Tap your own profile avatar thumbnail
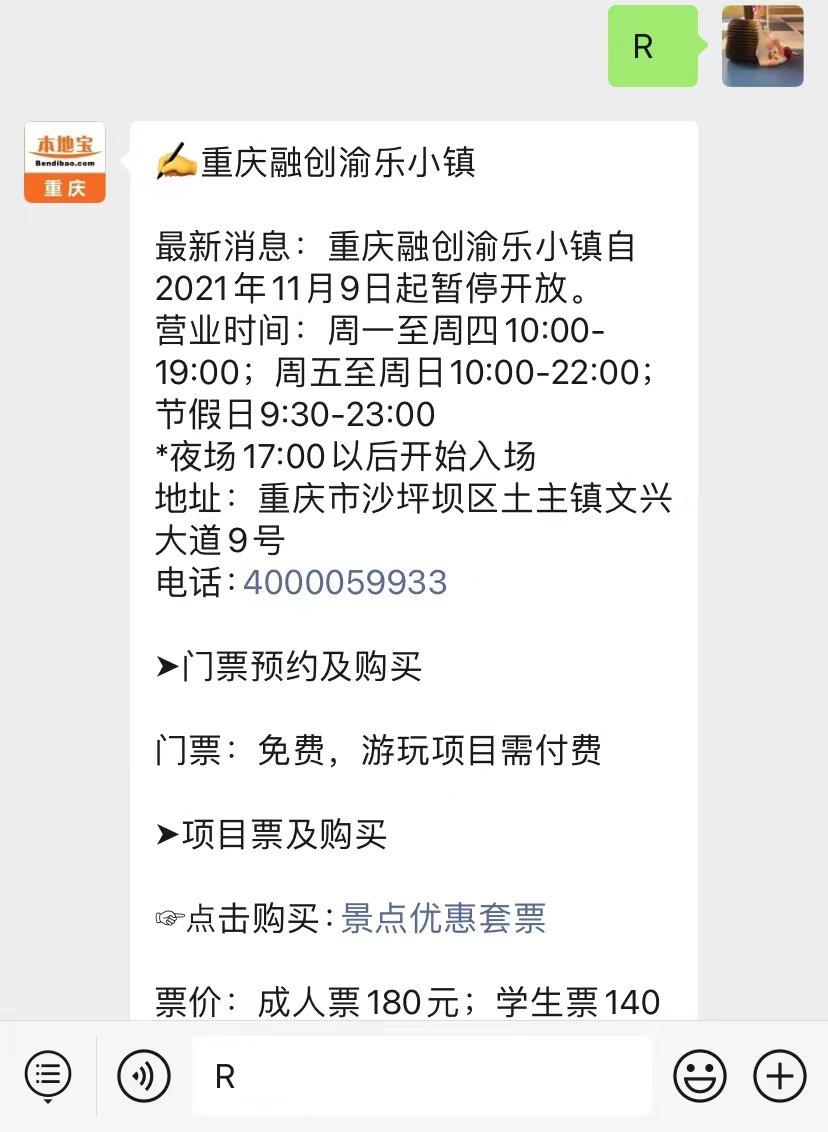This screenshot has height=1132, width=828. click(763, 46)
